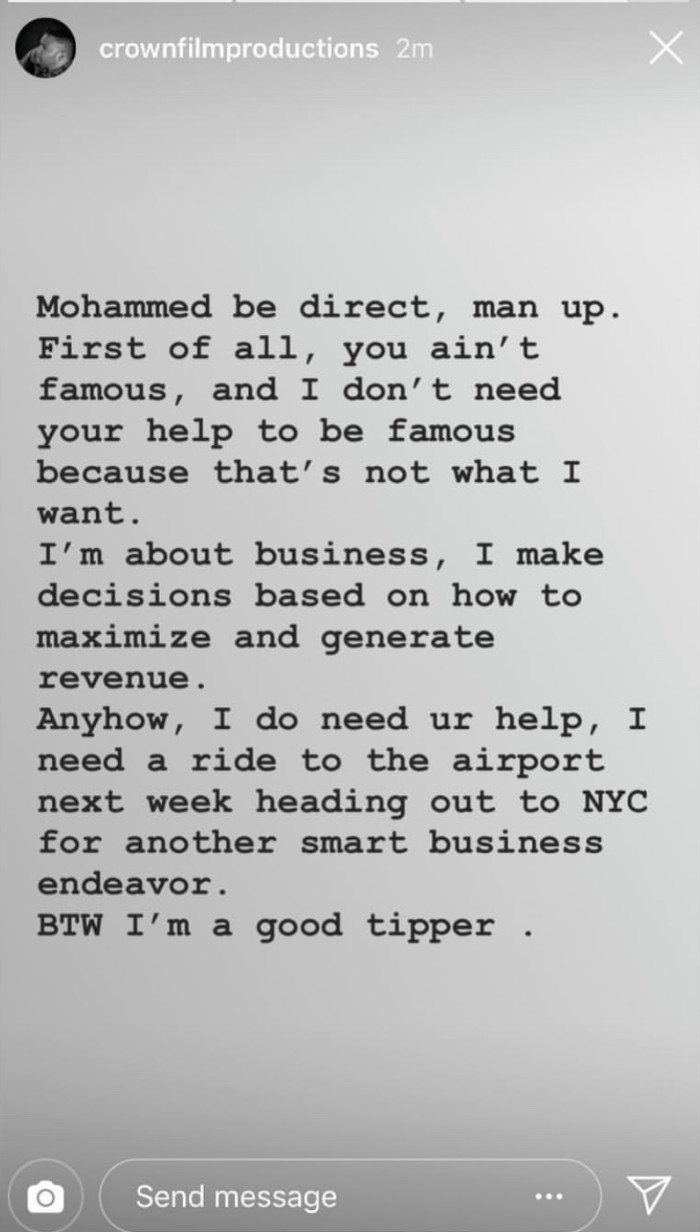Share story via paper plane icon
This screenshot has width=700, height=1232.
648,1194
